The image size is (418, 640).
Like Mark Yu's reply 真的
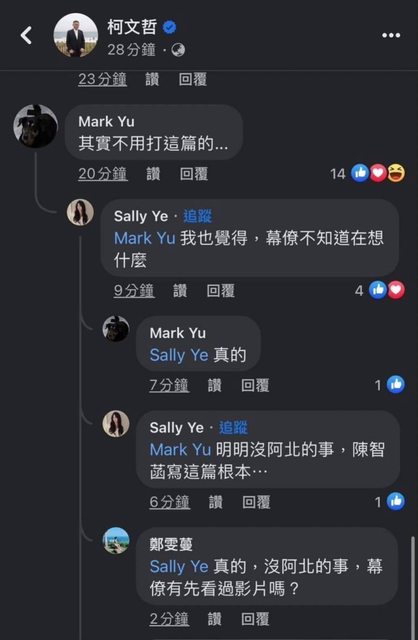[215, 385]
